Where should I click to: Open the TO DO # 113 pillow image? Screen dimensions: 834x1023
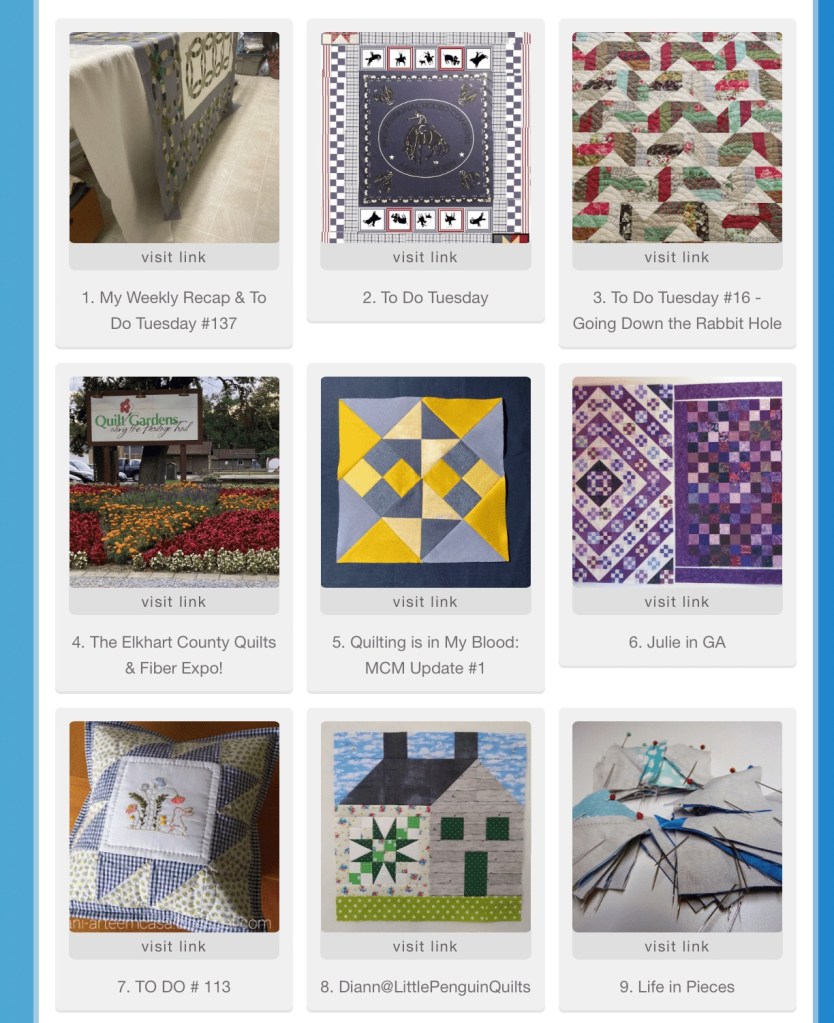click(x=174, y=826)
